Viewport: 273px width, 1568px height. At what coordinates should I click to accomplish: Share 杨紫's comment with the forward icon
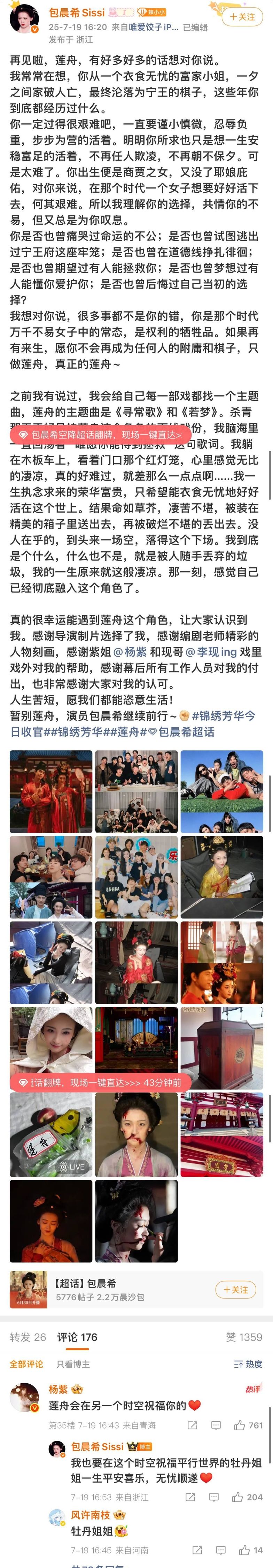click(192, 1425)
